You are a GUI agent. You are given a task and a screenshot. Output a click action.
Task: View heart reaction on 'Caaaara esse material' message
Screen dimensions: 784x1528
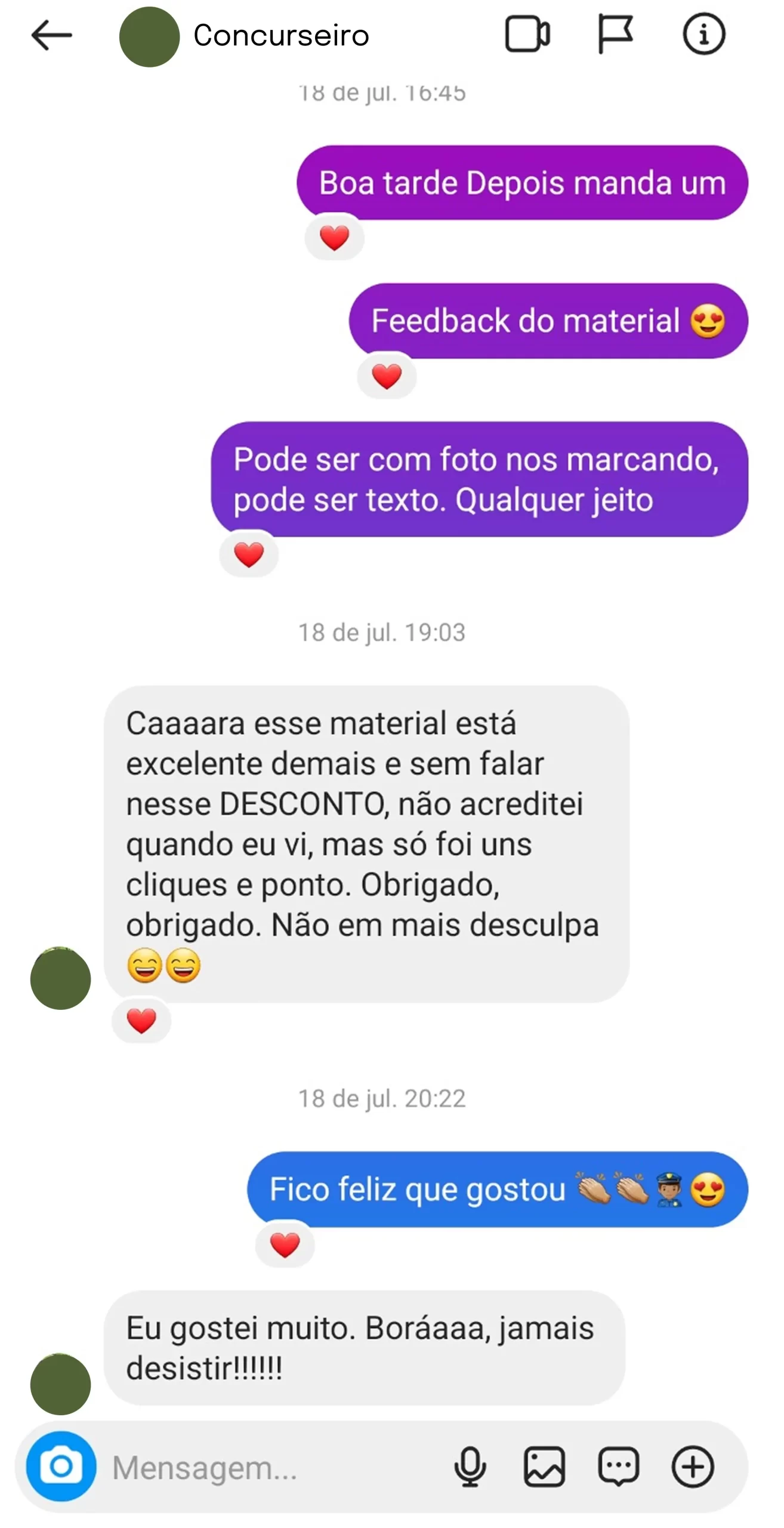141,1021
